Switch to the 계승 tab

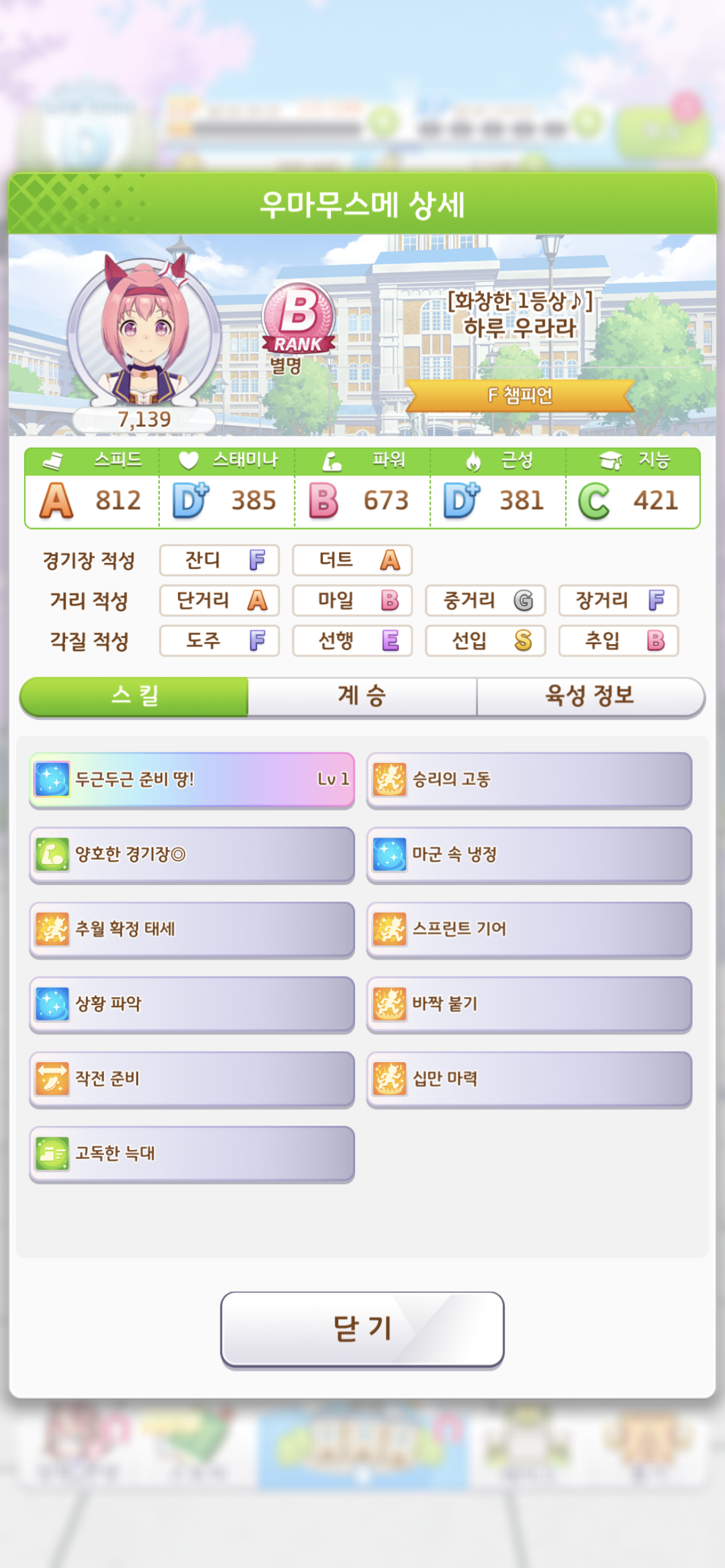[x=362, y=696]
